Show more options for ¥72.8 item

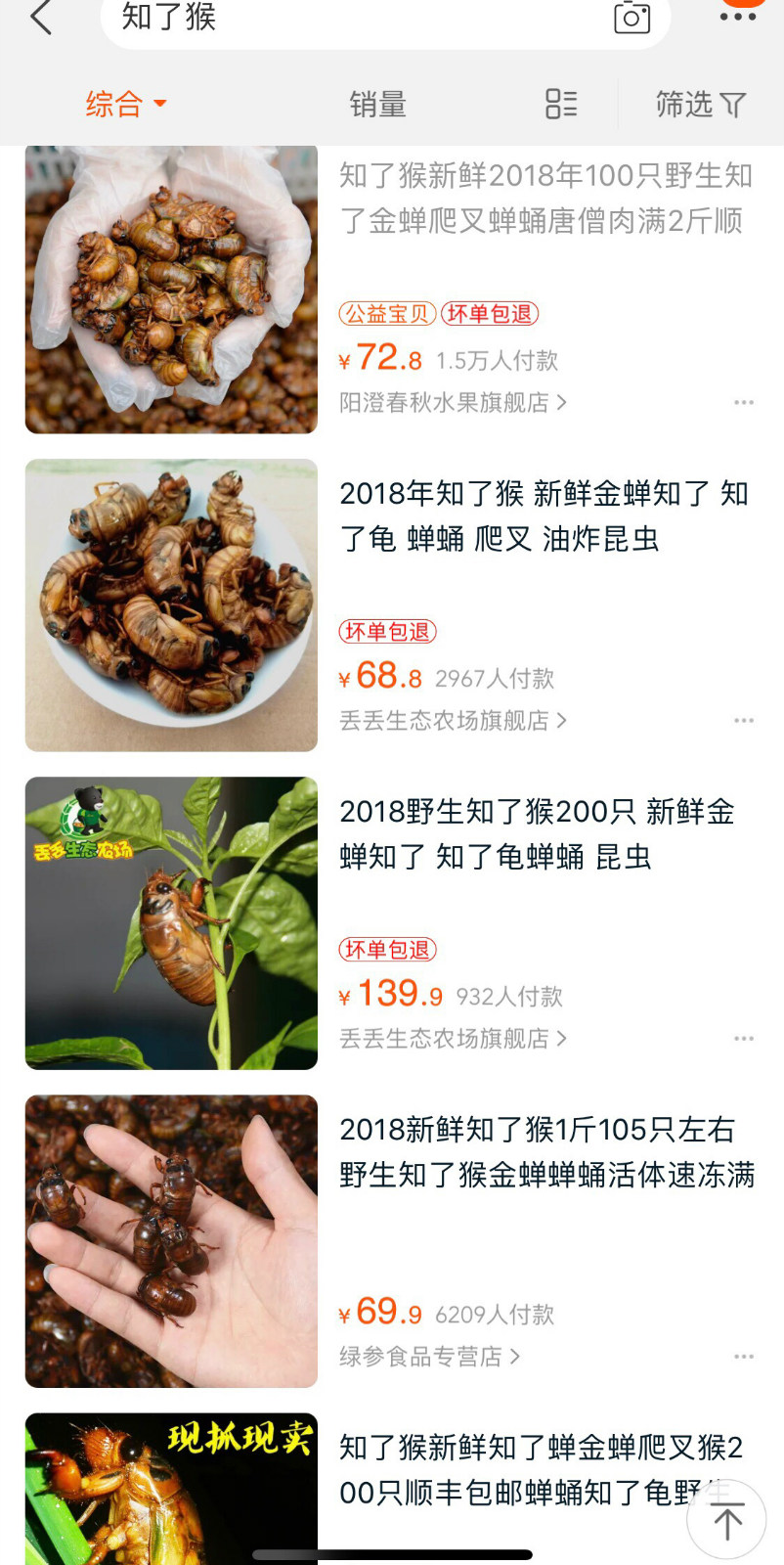[x=744, y=403]
